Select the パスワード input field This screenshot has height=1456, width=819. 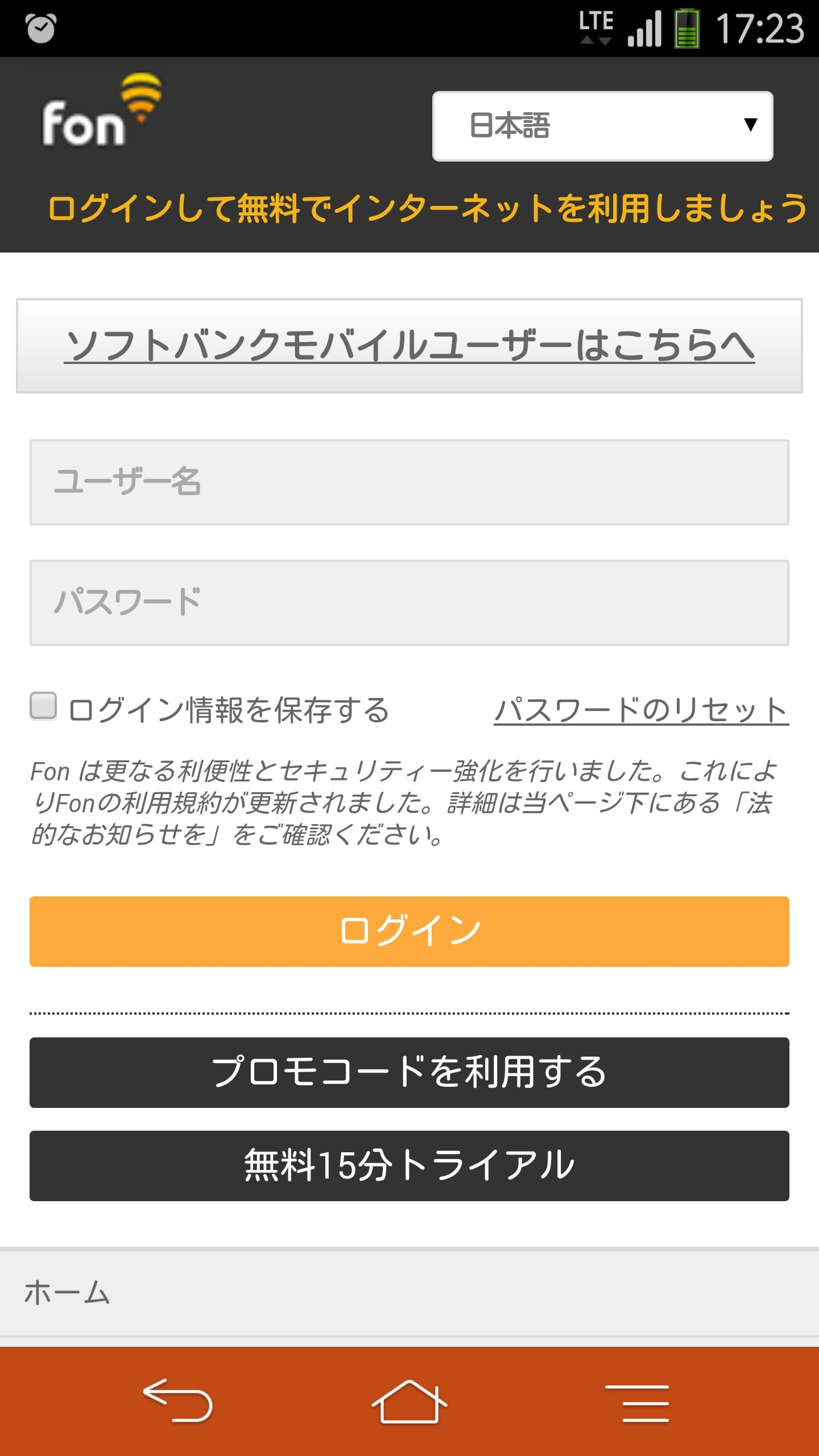[x=409, y=602]
